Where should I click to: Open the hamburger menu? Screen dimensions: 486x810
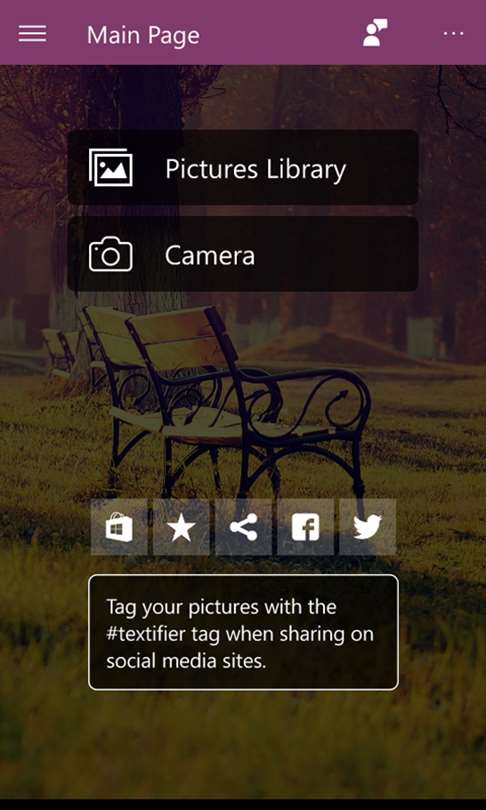pos(33,34)
